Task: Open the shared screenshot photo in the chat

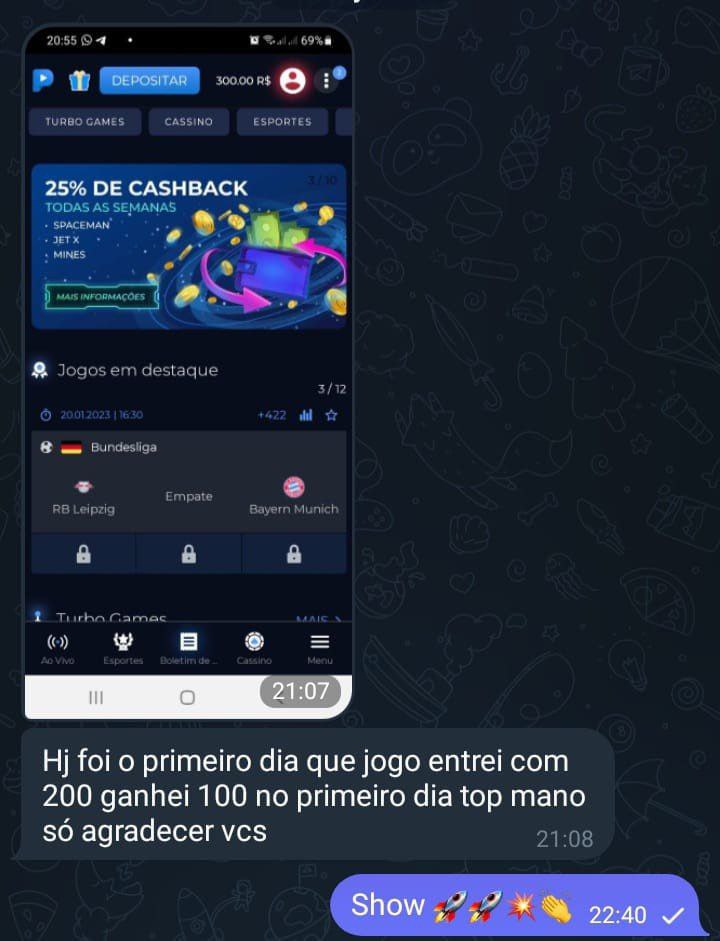Action: (188, 370)
